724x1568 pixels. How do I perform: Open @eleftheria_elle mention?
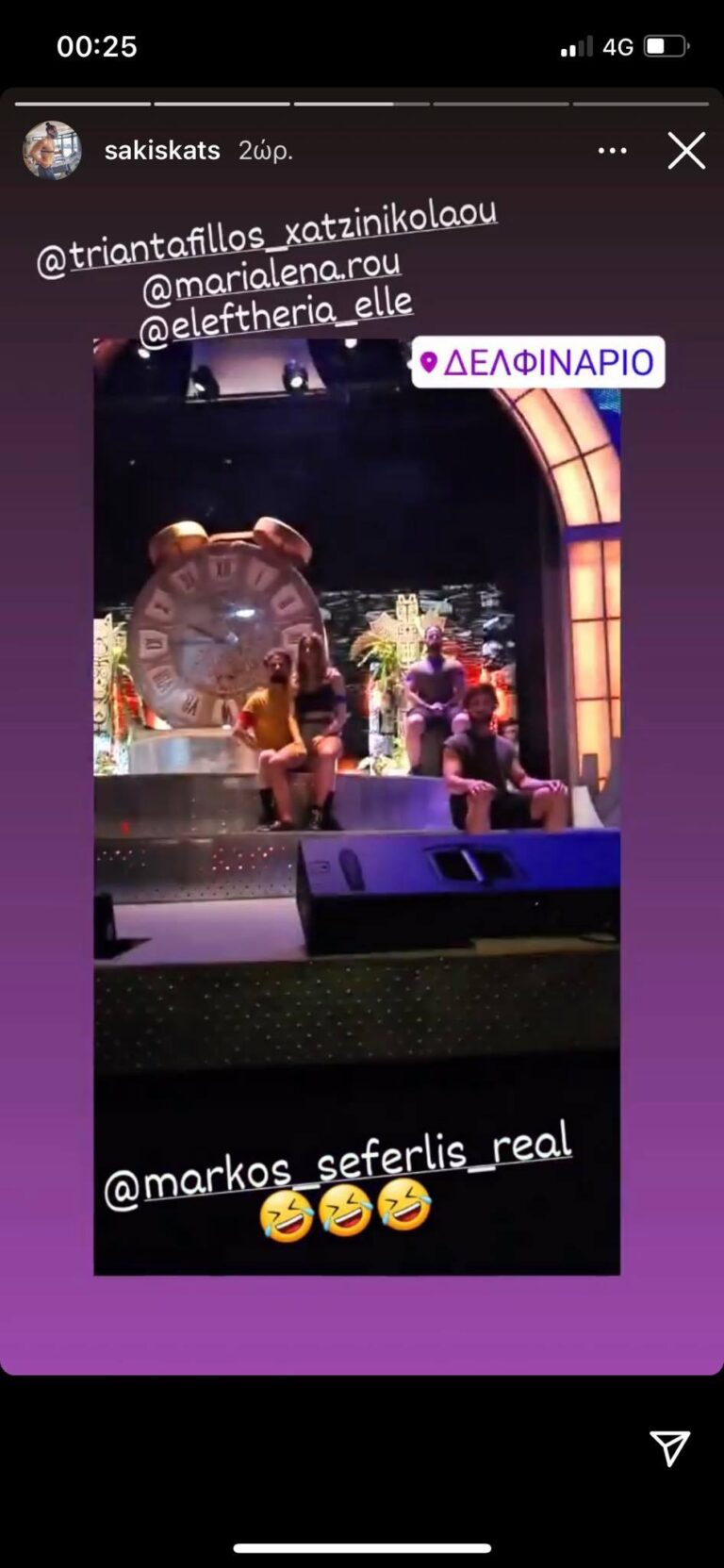(275, 316)
